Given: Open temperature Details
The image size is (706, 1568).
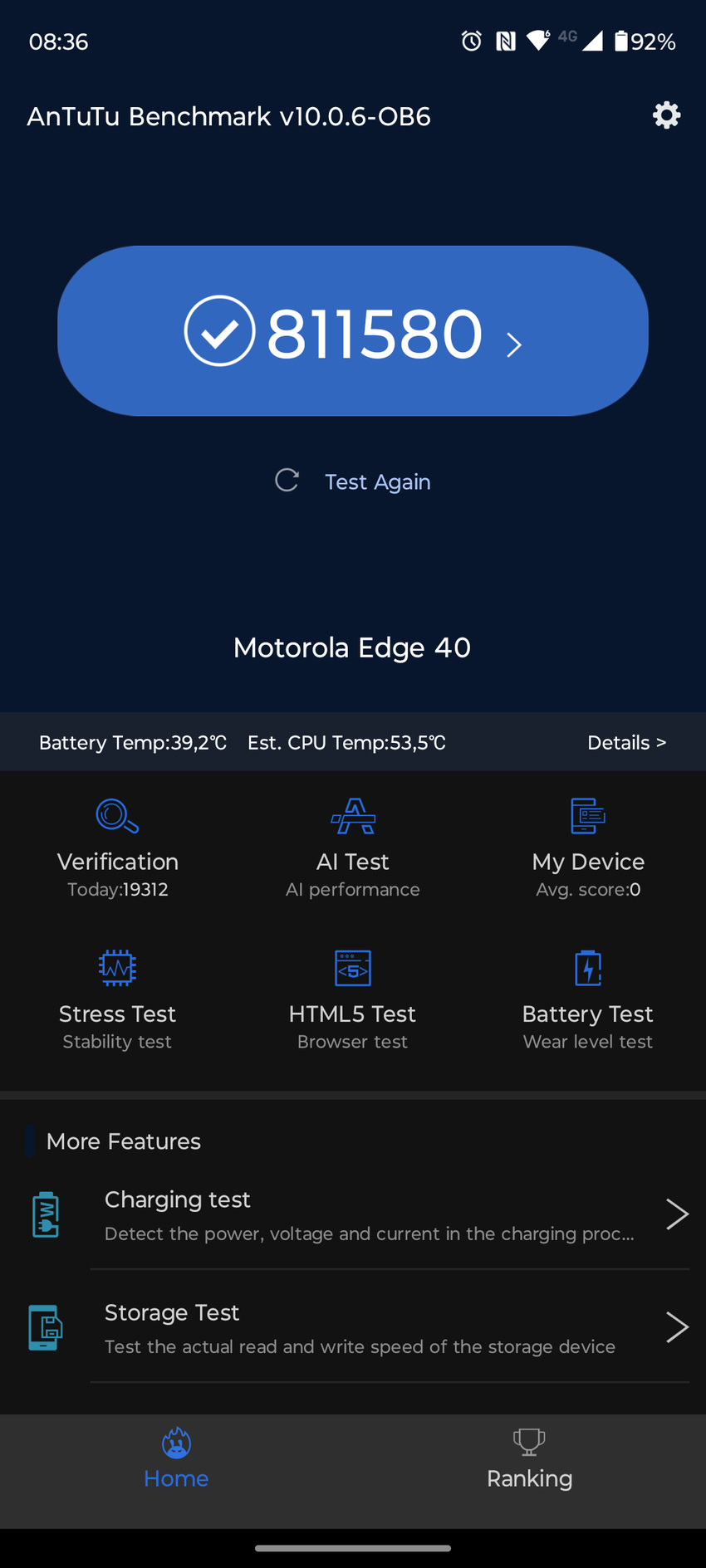Looking at the screenshot, I should tap(626, 742).
